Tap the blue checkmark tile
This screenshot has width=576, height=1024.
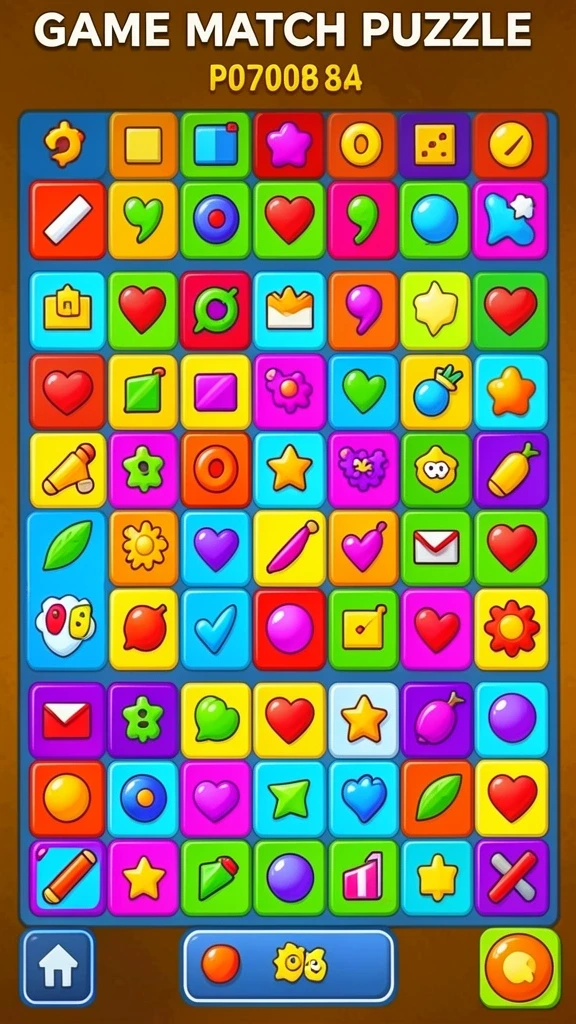click(216, 630)
